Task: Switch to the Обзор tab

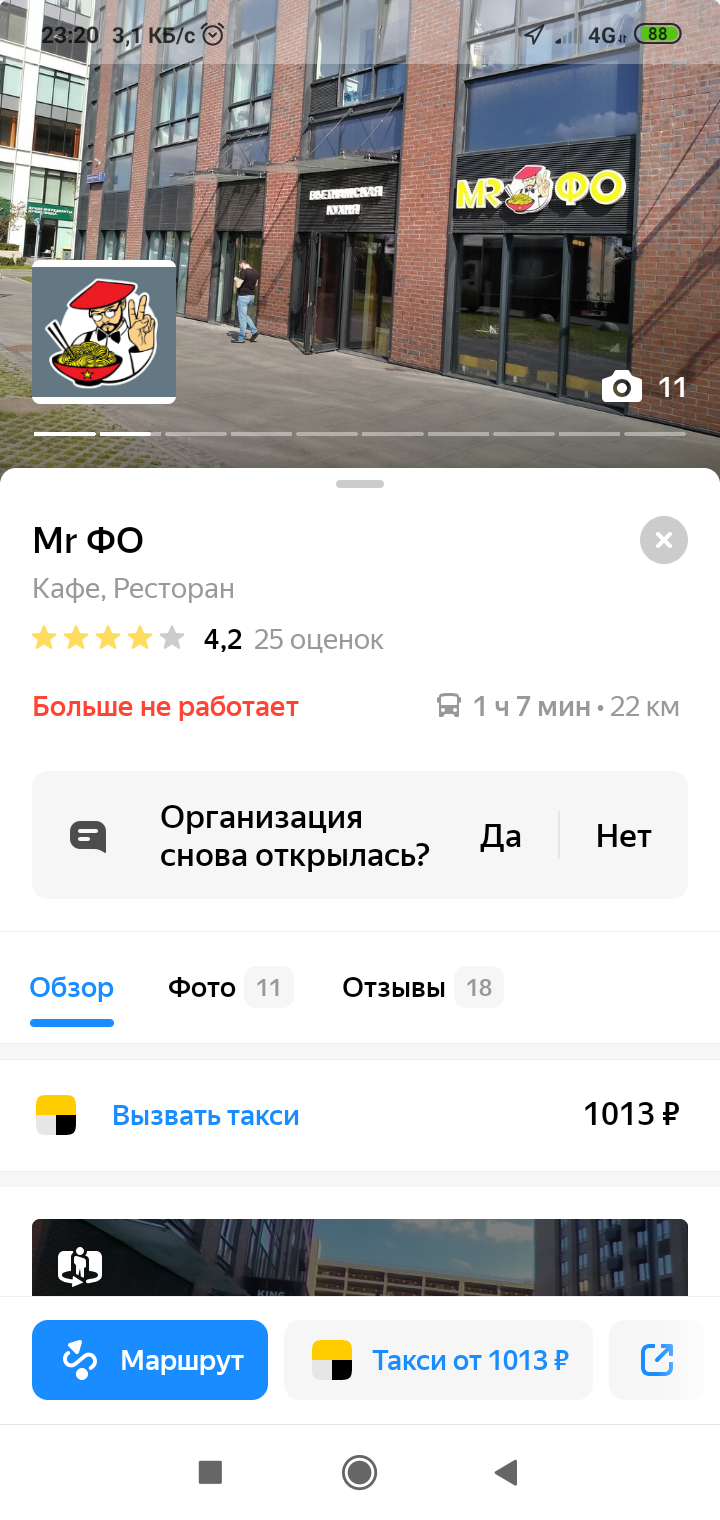Action: tap(72, 988)
